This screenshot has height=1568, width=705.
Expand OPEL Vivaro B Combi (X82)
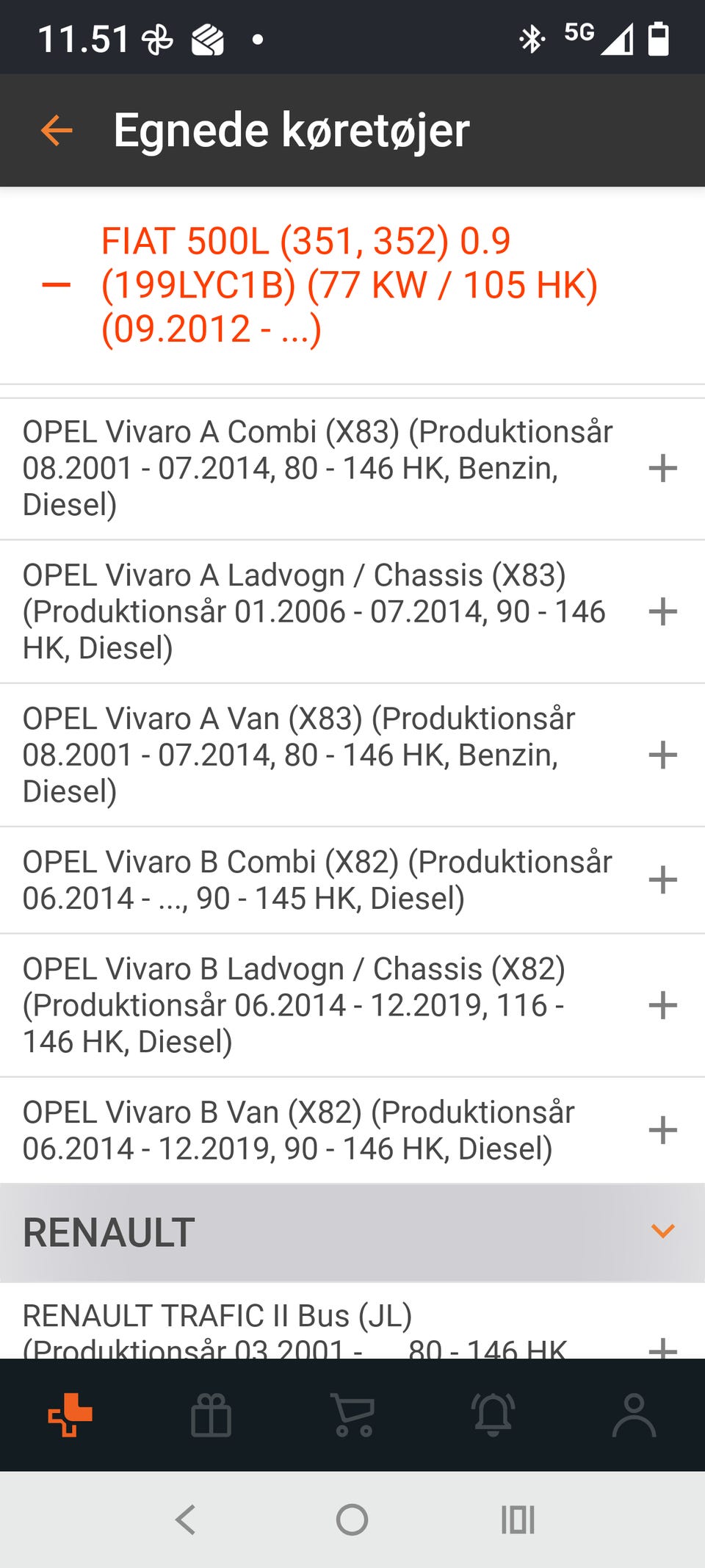(x=662, y=880)
